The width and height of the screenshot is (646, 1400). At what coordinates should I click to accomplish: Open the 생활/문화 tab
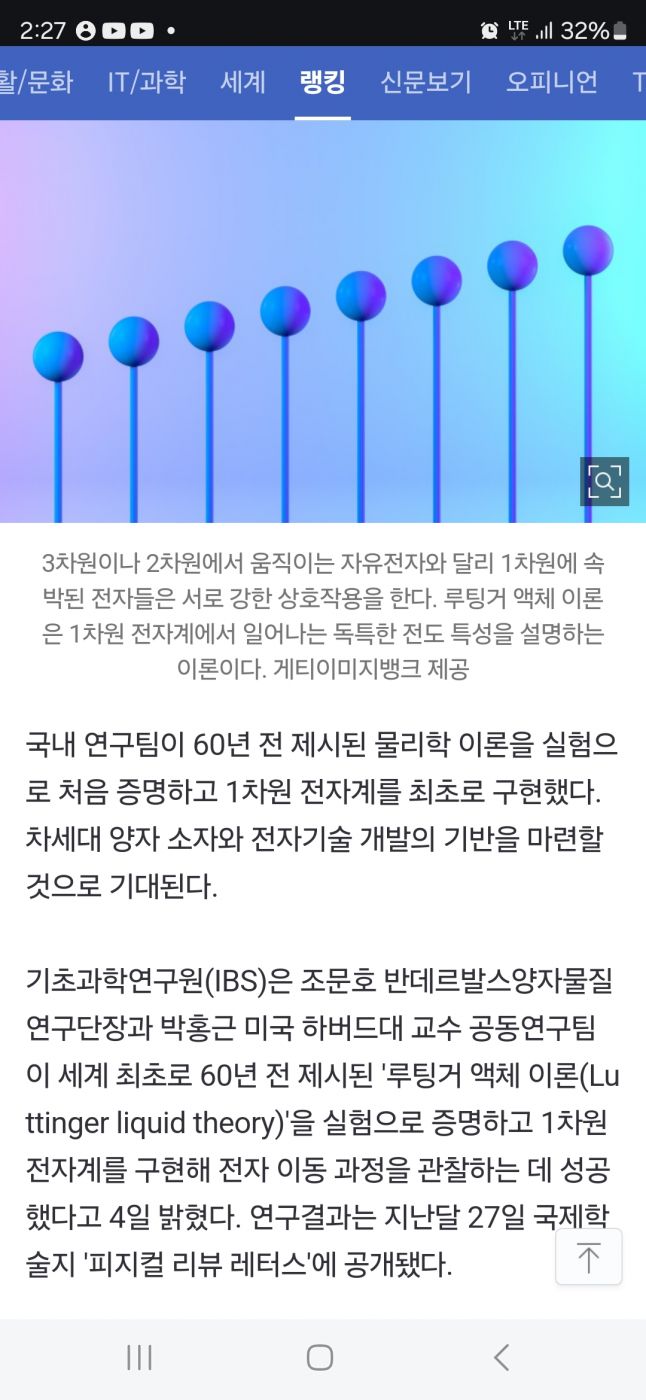coord(36,82)
